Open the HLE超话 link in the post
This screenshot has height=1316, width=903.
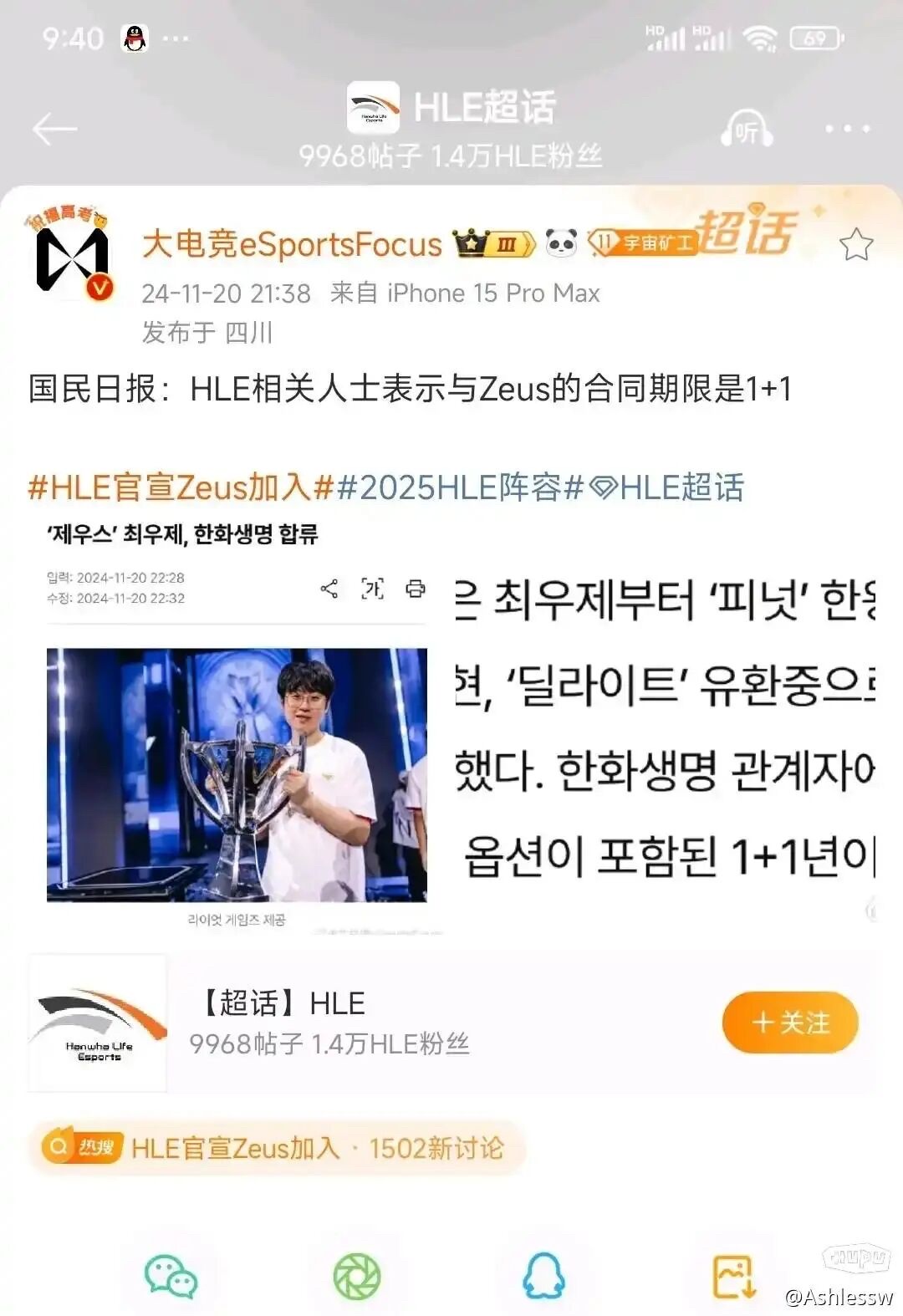tap(669, 487)
